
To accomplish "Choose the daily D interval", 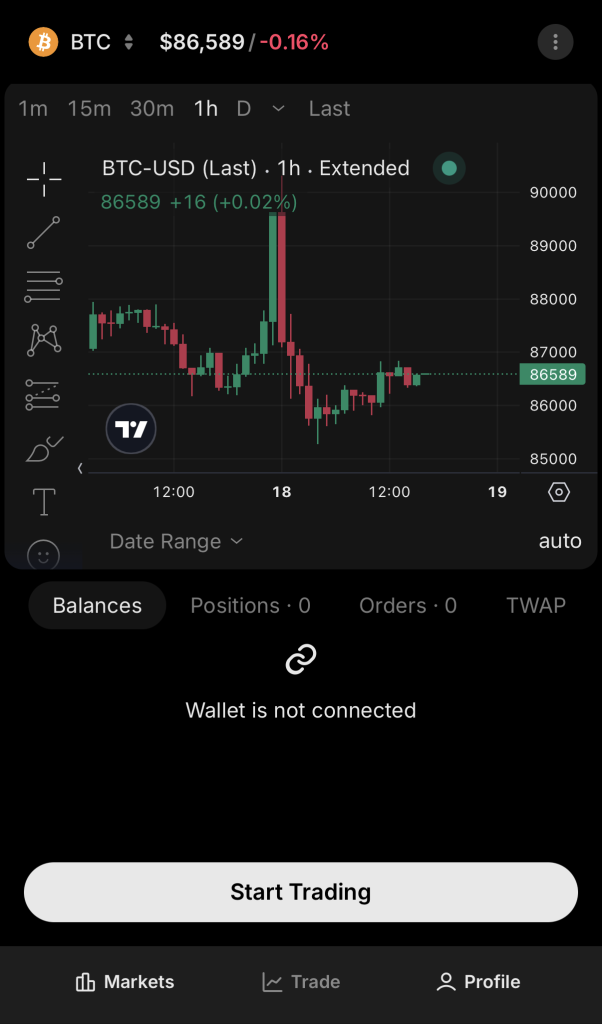I will 244,109.
